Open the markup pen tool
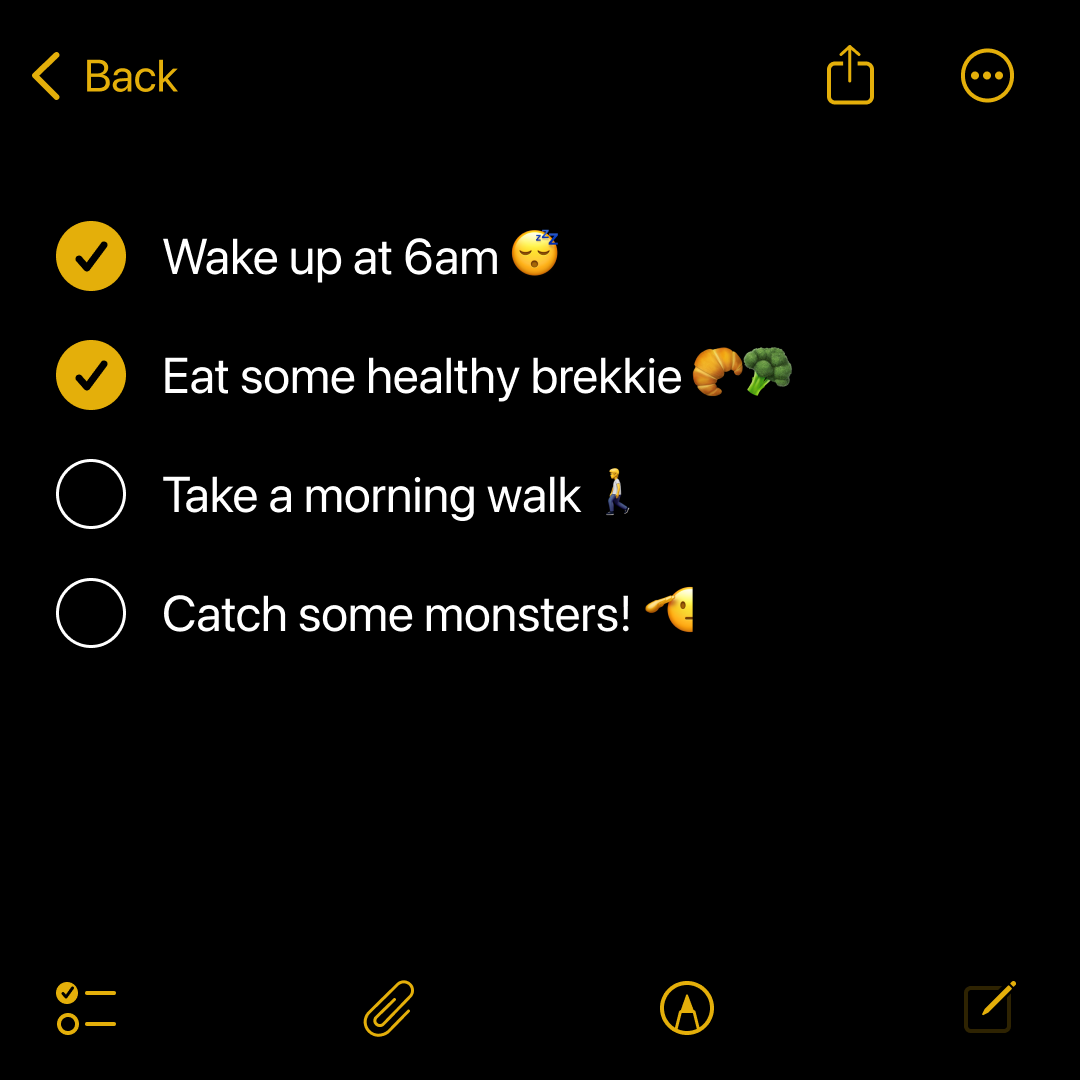This screenshot has height=1080, width=1080. (x=687, y=1008)
